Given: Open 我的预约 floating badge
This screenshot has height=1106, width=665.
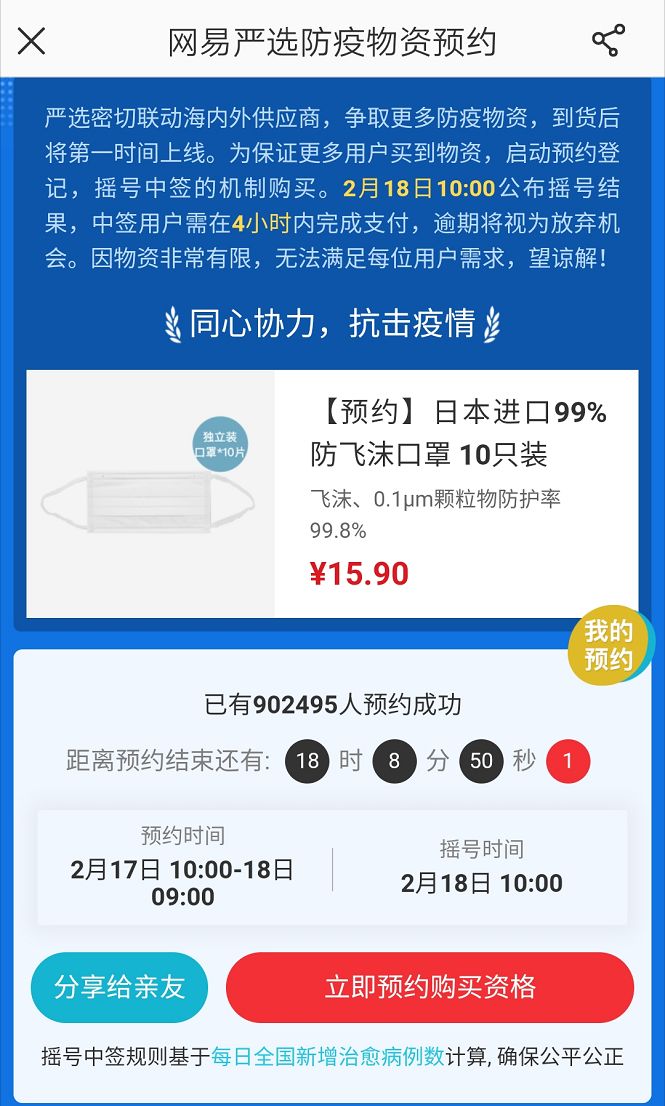Looking at the screenshot, I should [x=609, y=645].
